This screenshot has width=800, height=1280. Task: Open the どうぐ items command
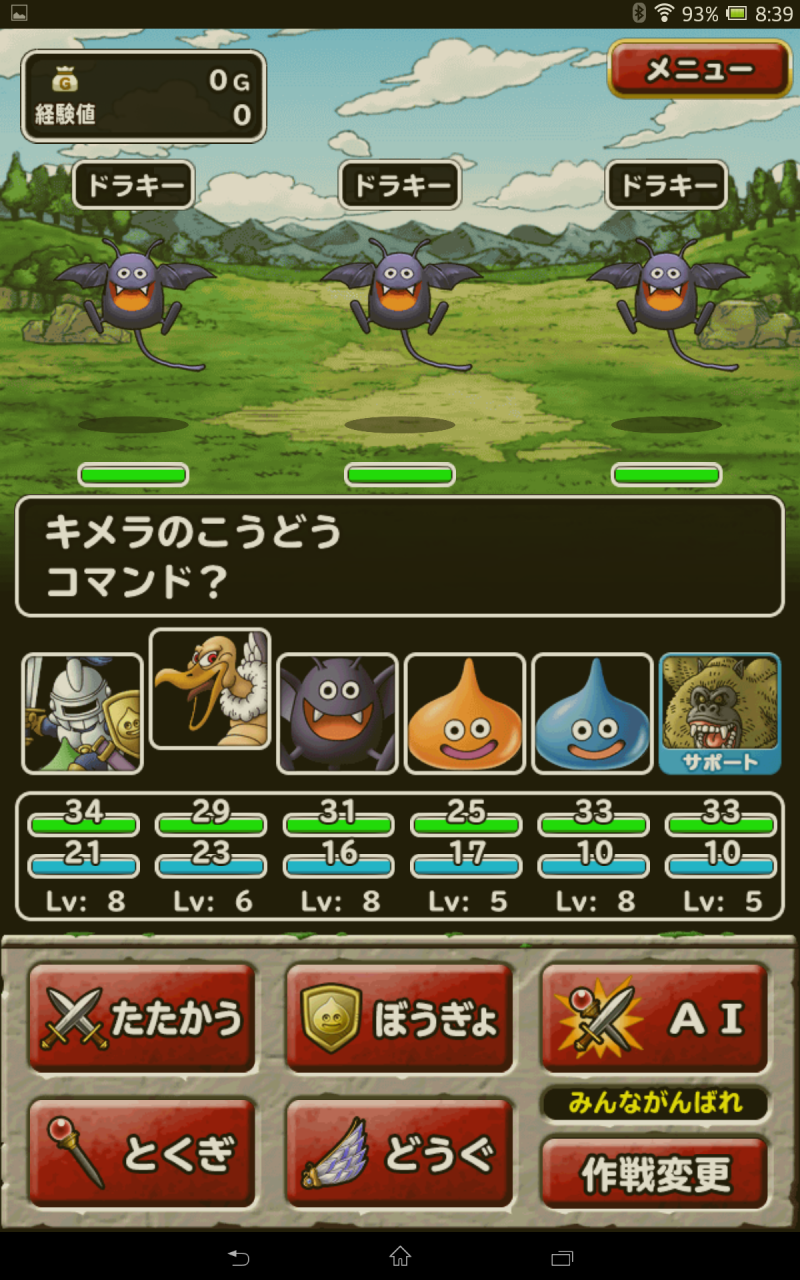click(400, 1152)
